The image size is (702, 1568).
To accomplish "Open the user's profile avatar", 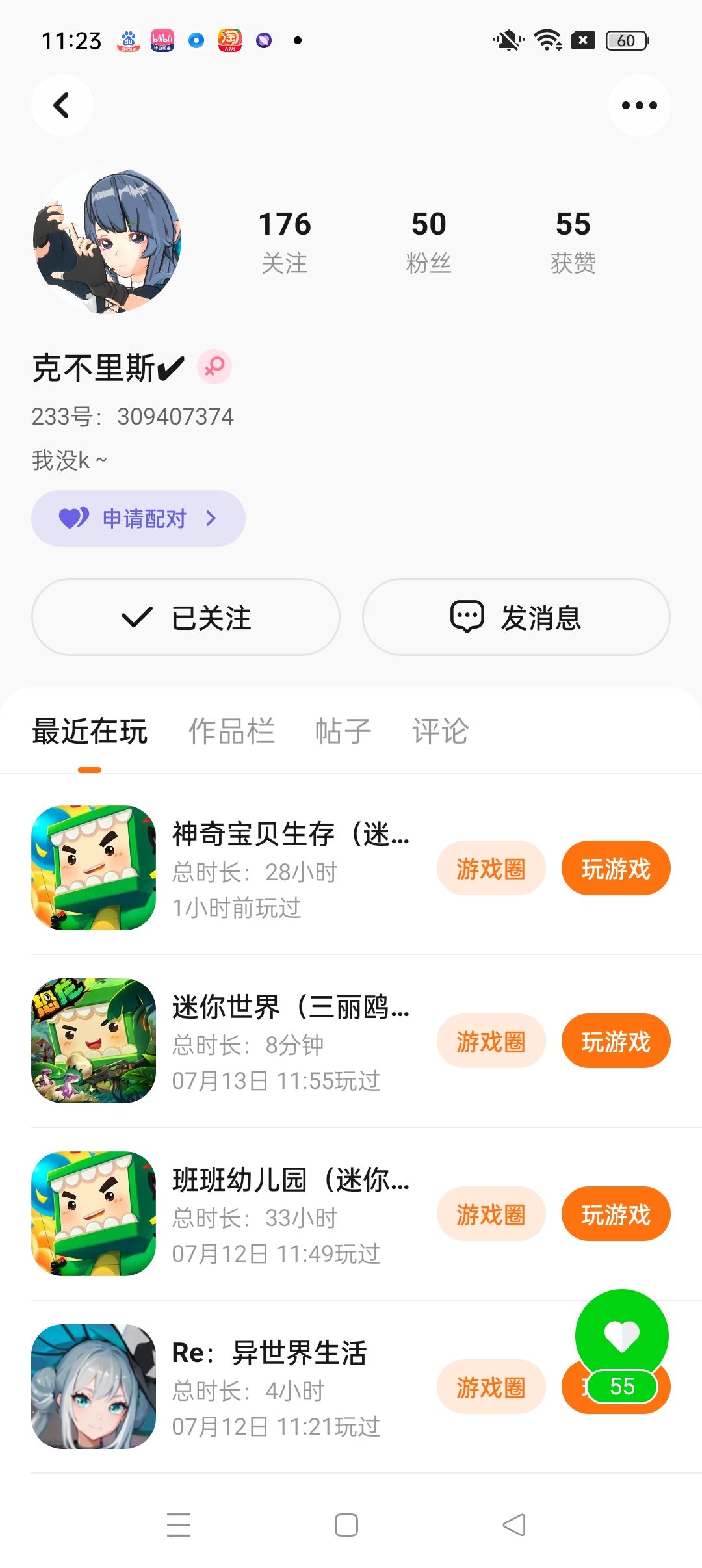I will tap(107, 241).
